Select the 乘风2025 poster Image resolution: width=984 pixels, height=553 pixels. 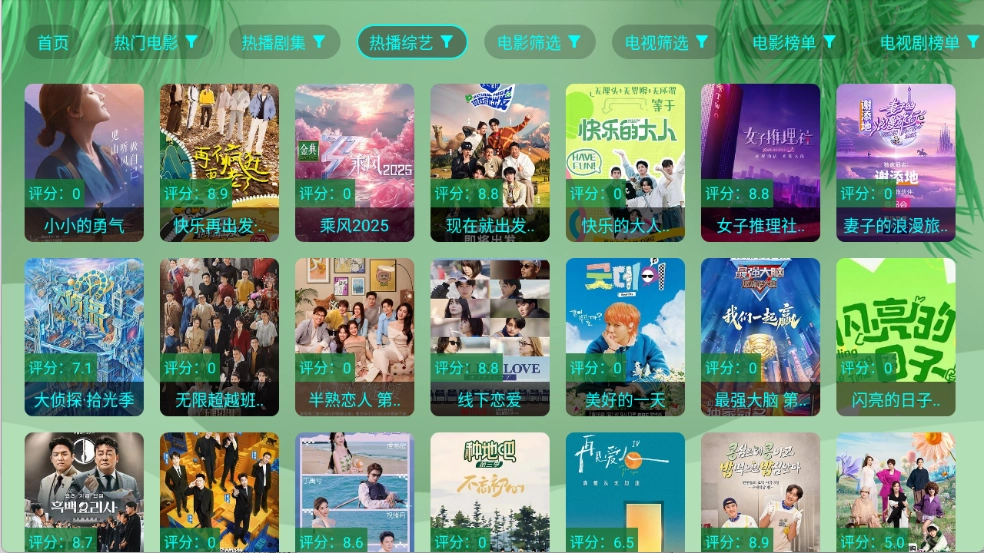(354, 162)
